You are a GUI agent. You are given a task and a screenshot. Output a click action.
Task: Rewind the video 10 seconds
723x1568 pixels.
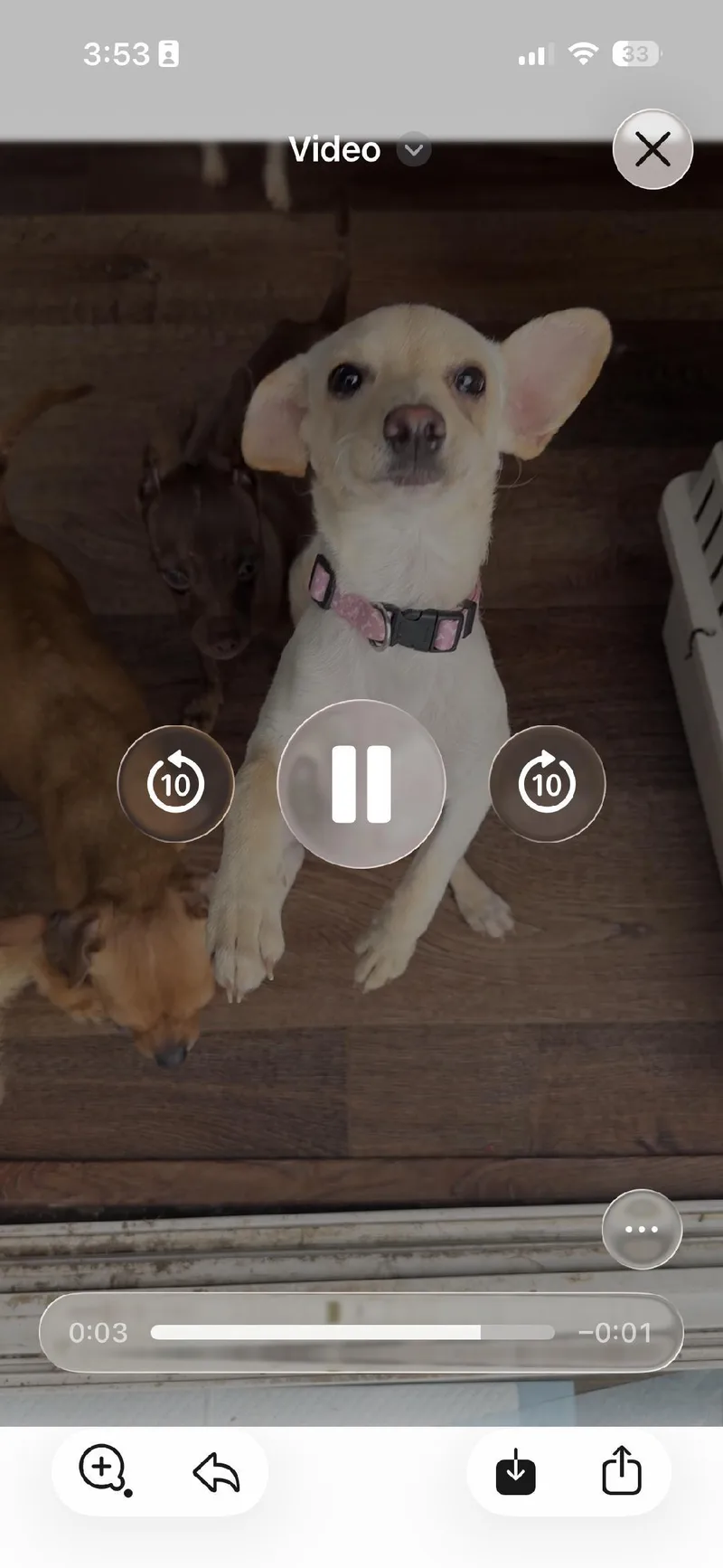coord(175,784)
